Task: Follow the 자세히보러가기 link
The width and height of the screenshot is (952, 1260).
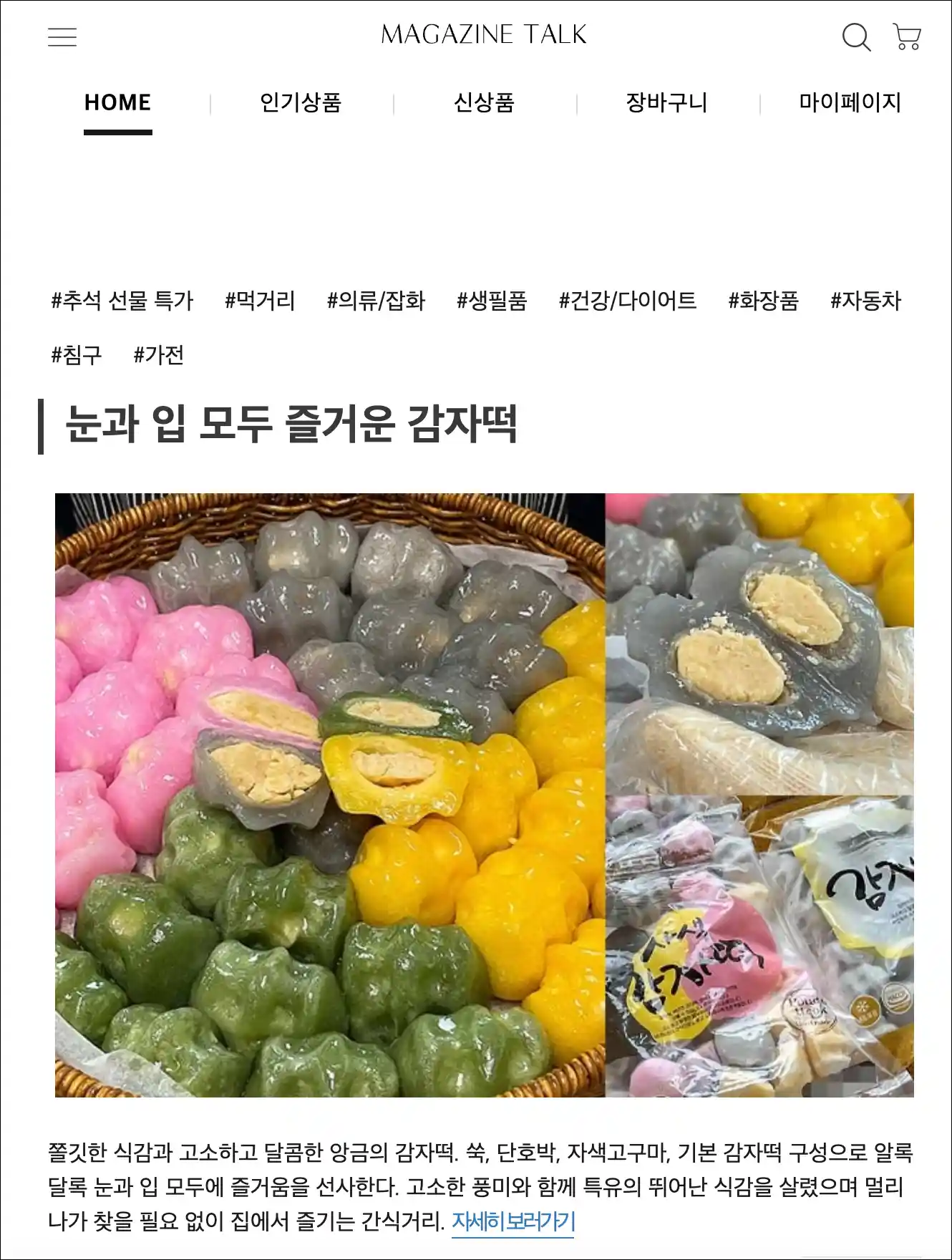Action: [x=513, y=1221]
